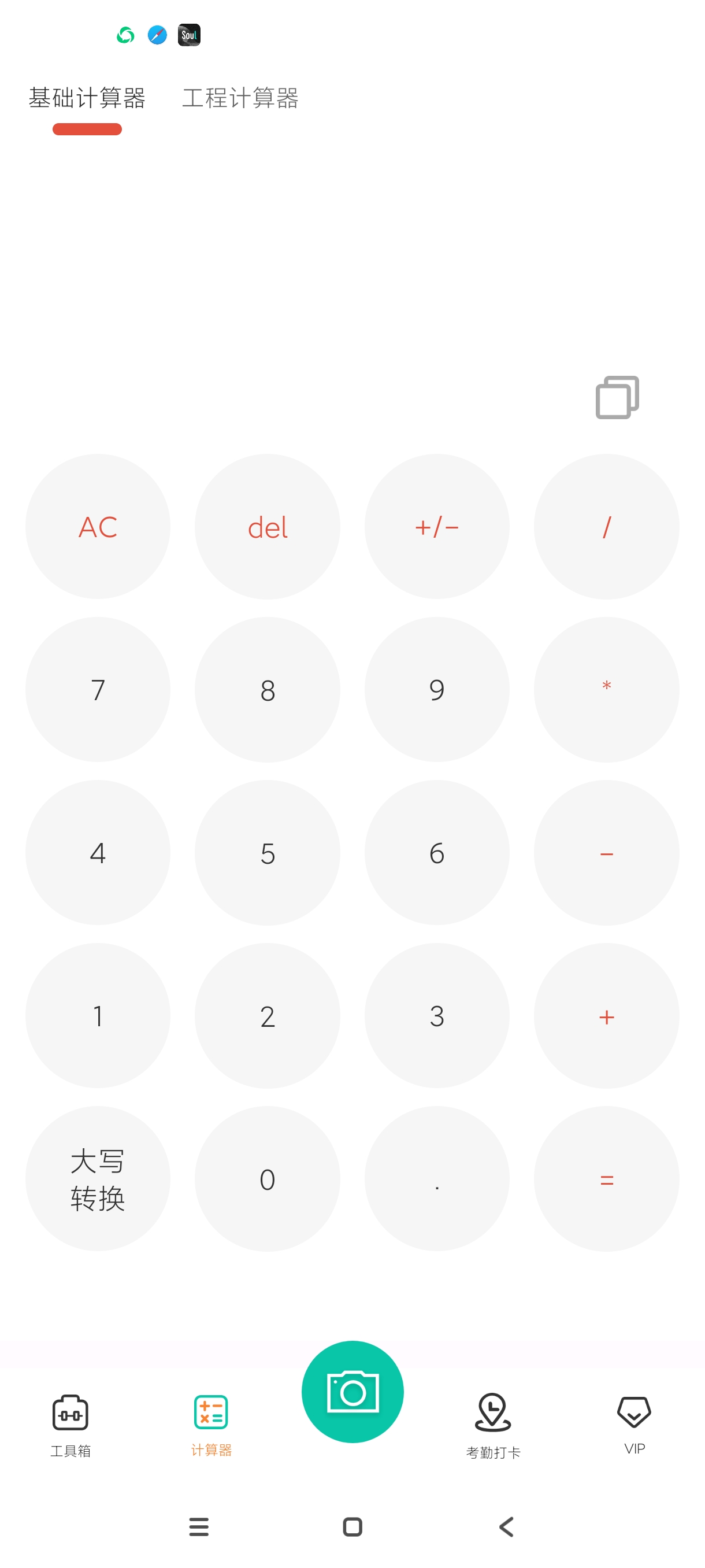This screenshot has width=705, height=1568.
Task: Tap the multiply asterisk key
Action: (x=606, y=690)
